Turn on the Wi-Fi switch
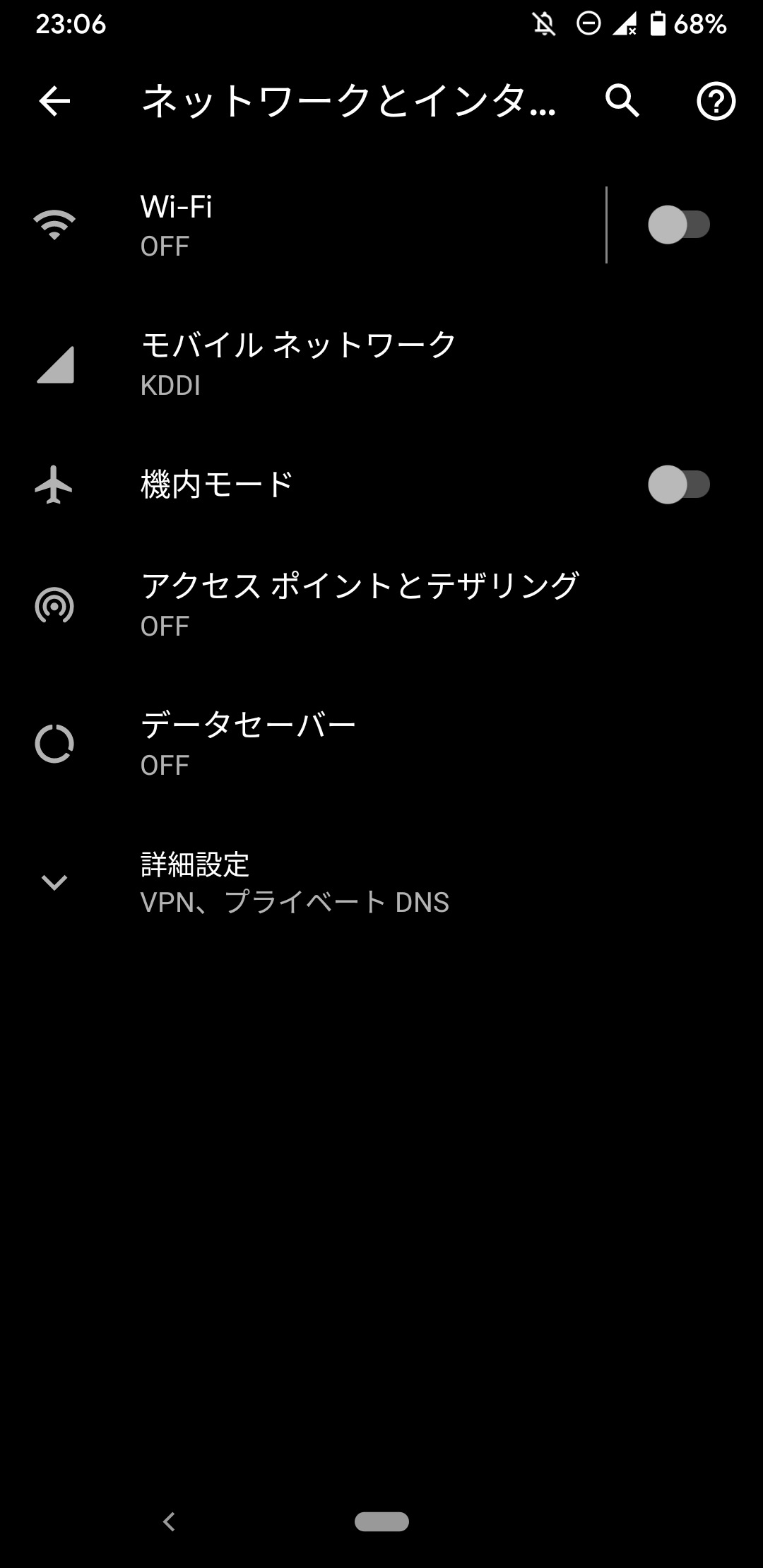 tap(679, 225)
